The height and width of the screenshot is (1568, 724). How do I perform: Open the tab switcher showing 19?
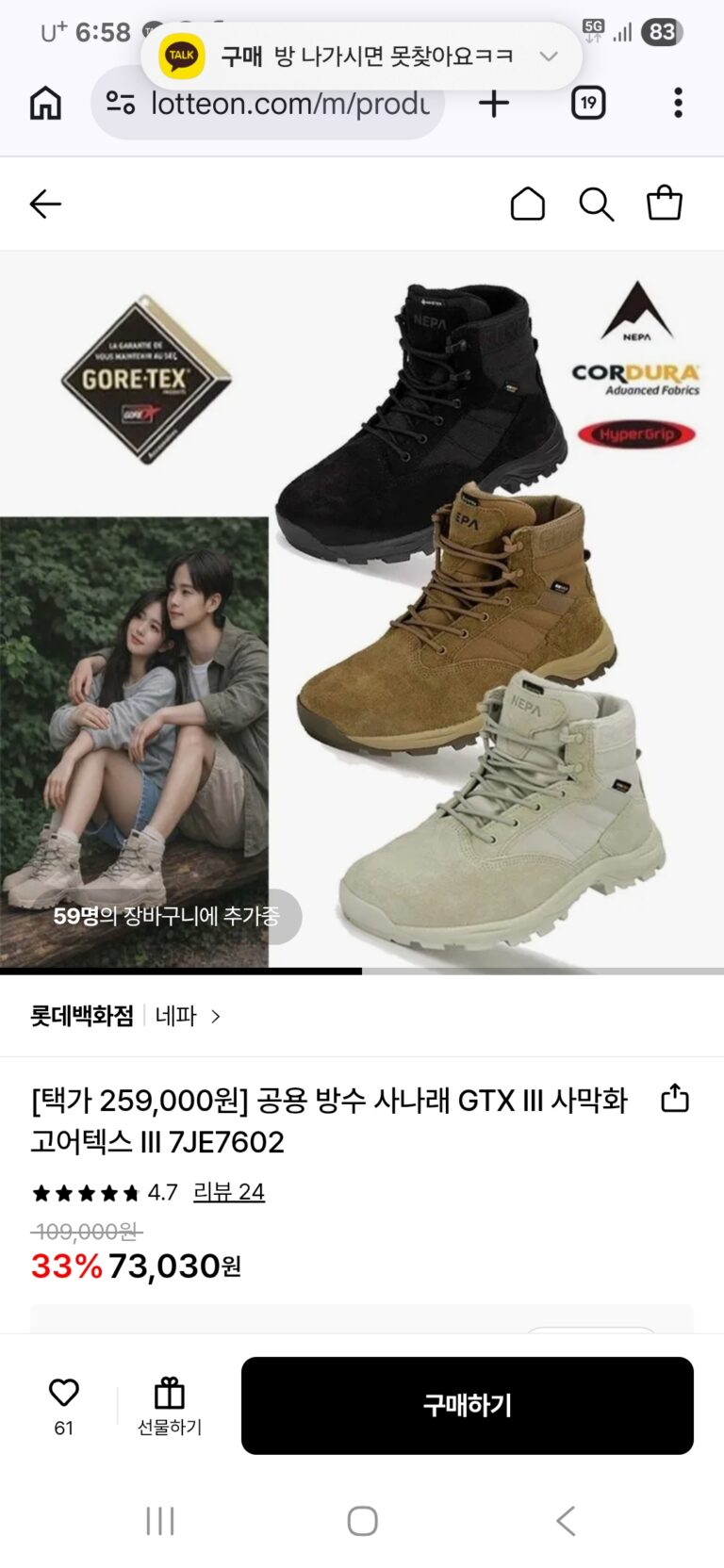tap(588, 103)
